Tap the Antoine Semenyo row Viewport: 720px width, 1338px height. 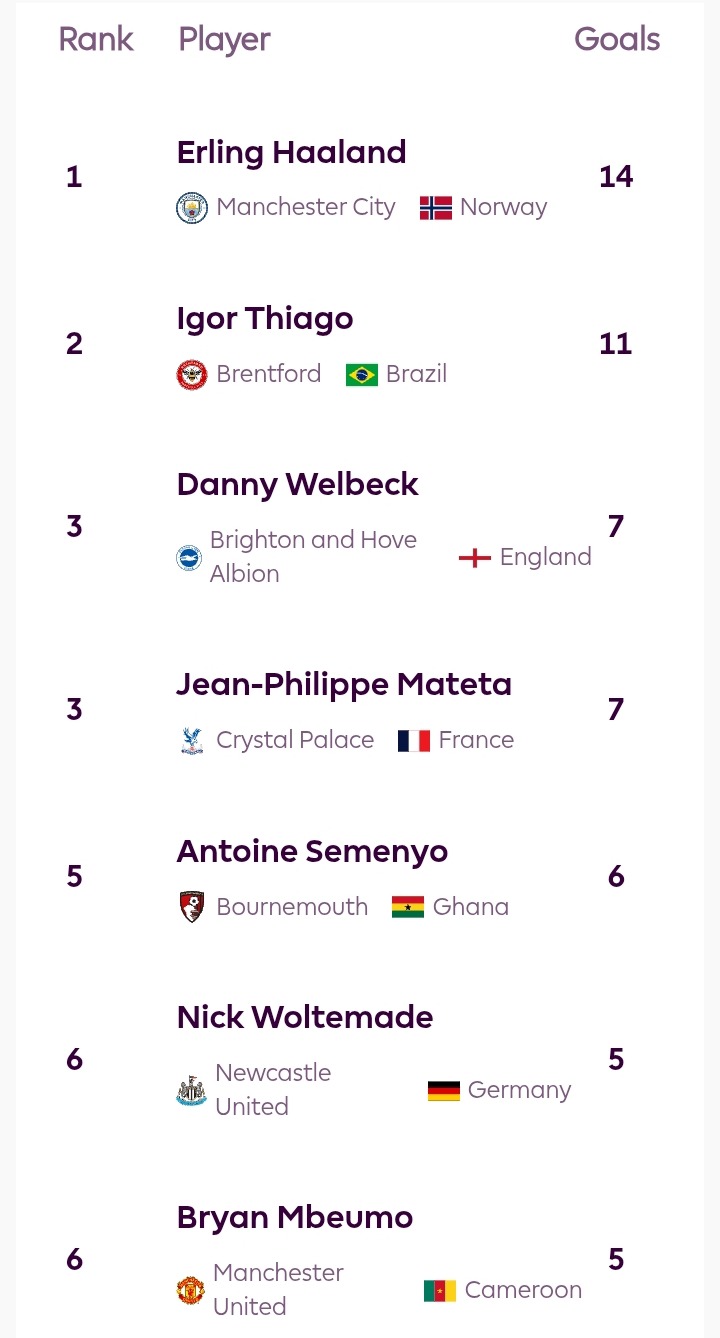click(x=312, y=852)
